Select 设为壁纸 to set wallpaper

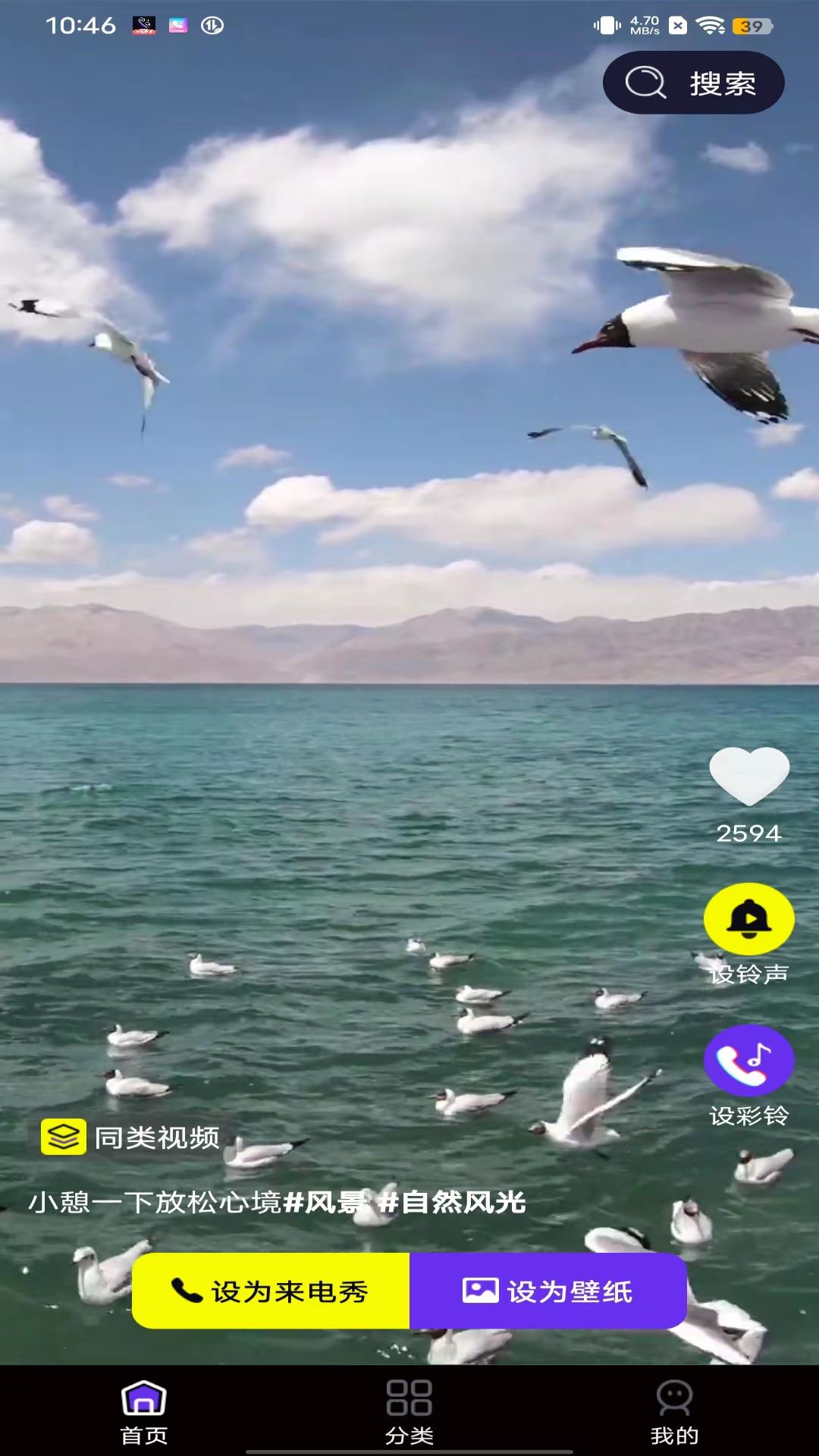click(x=548, y=1291)
